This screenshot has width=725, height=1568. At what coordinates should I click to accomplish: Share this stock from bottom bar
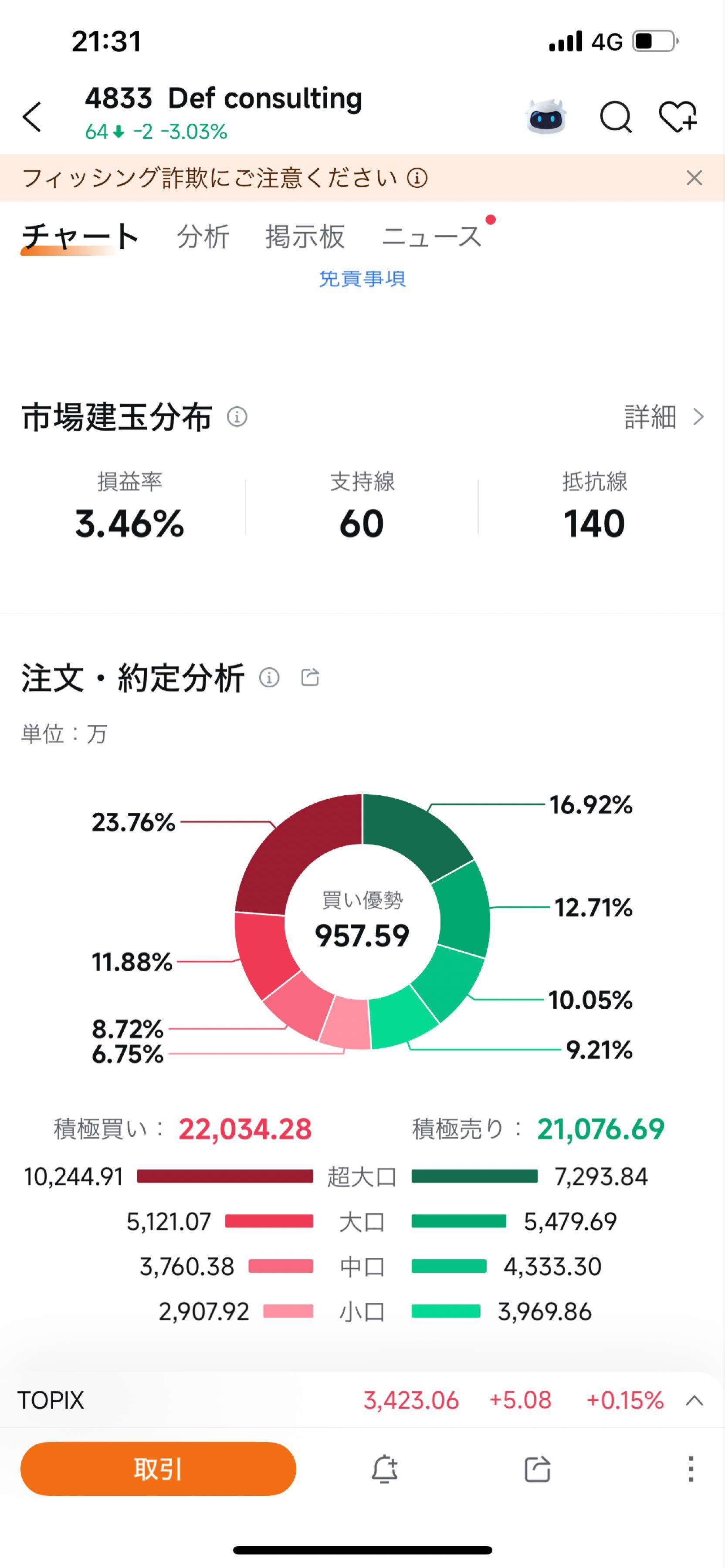pyautogui.click(x=538, y=1469)
